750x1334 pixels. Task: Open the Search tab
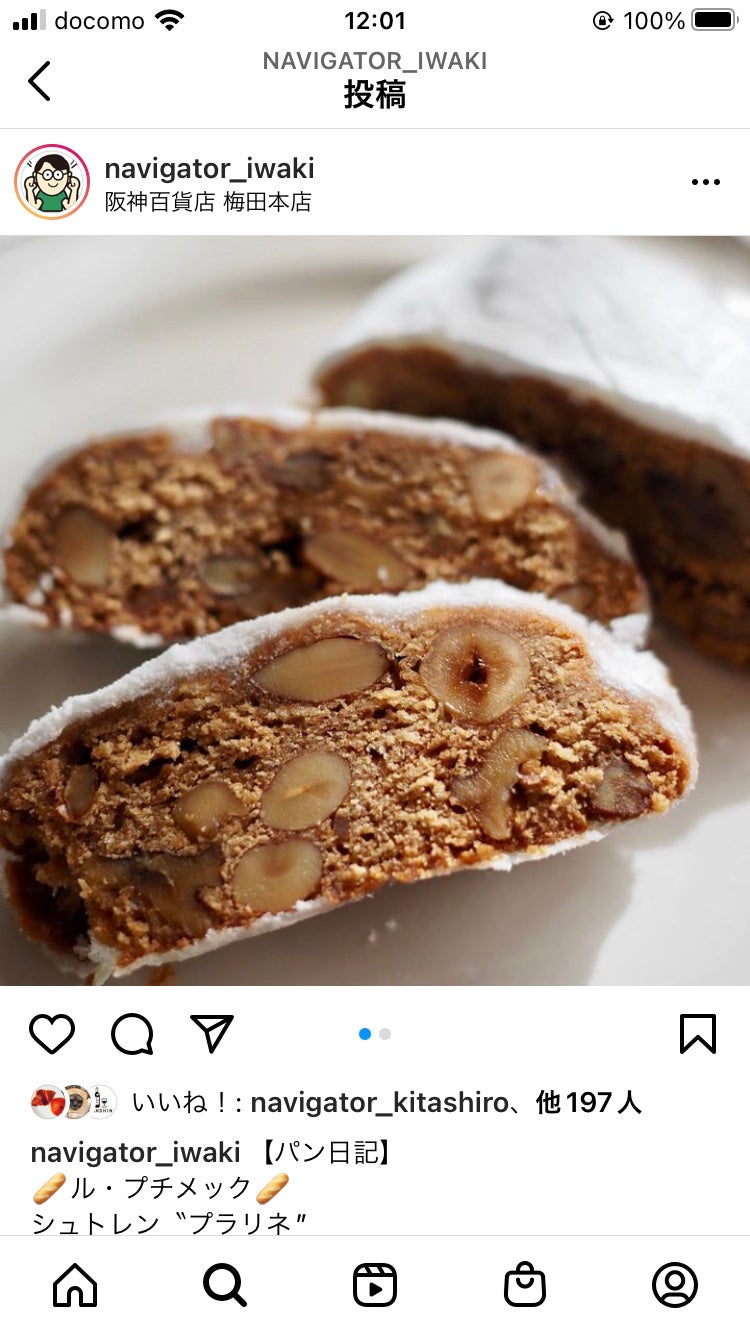225,1285
